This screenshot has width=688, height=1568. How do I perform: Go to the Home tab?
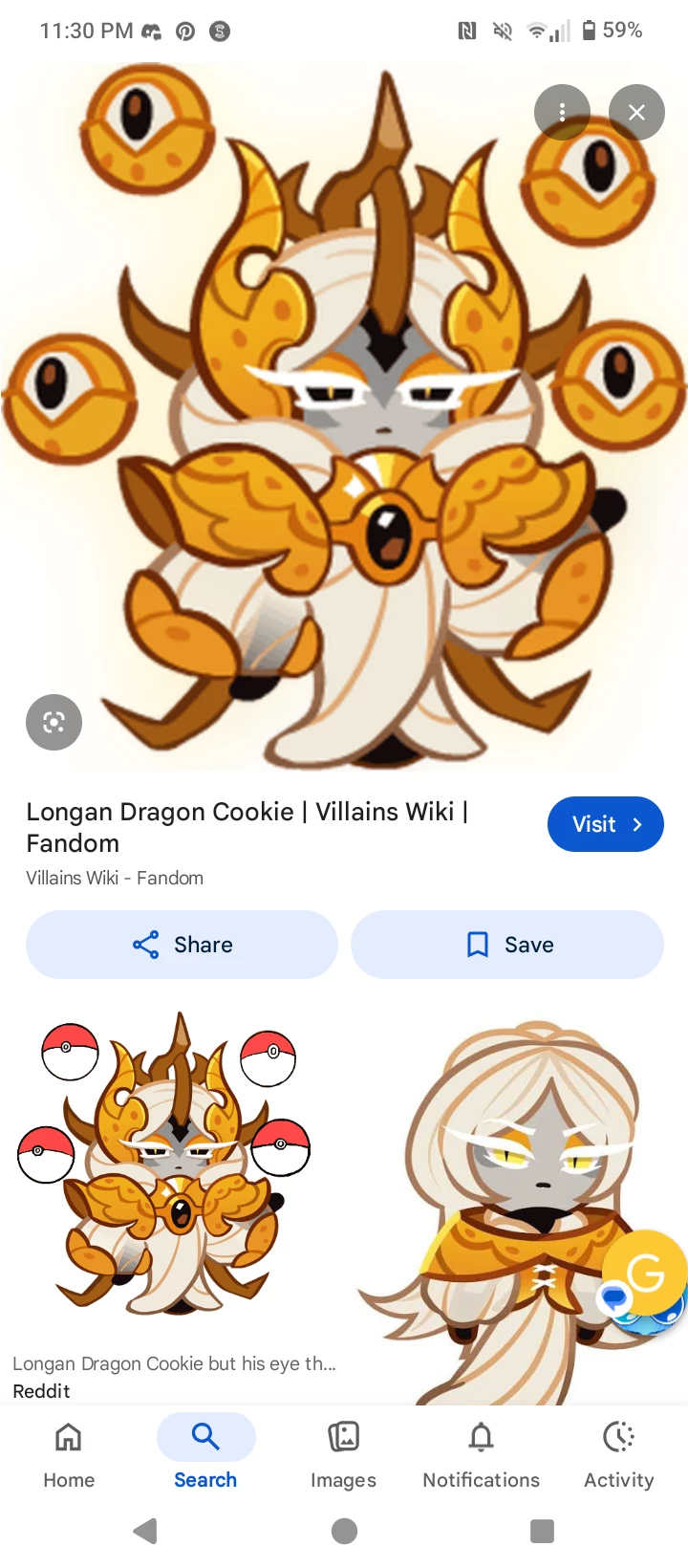[x=69, y=1453]
